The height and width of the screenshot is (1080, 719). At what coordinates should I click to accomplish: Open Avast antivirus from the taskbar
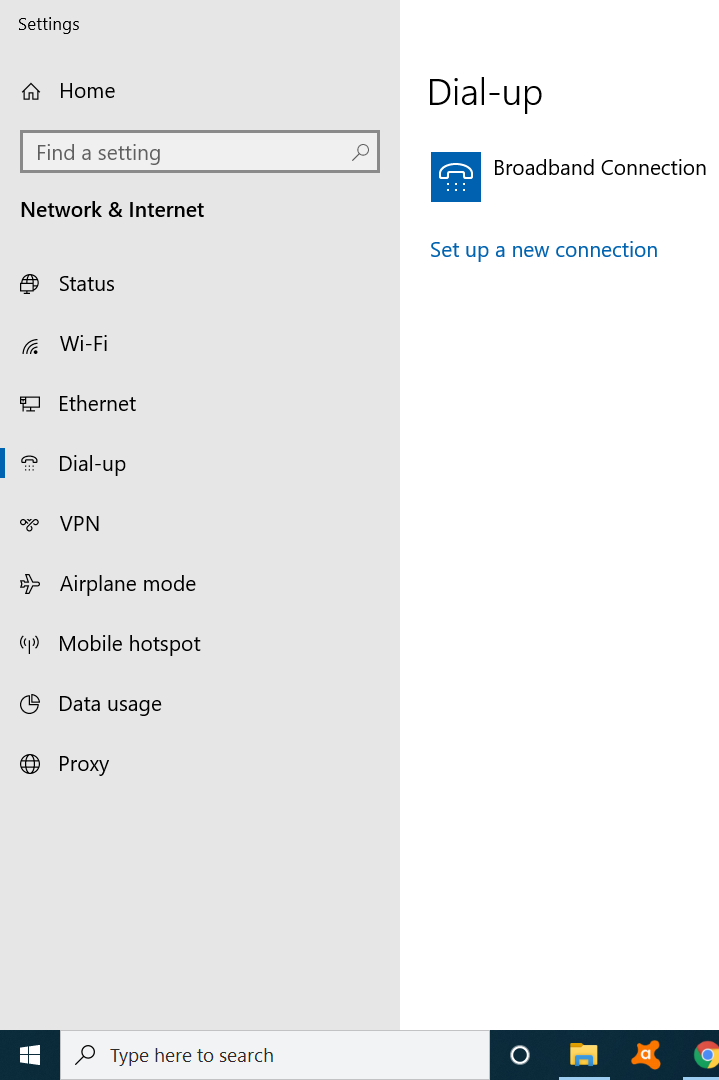pos(646,1055)
